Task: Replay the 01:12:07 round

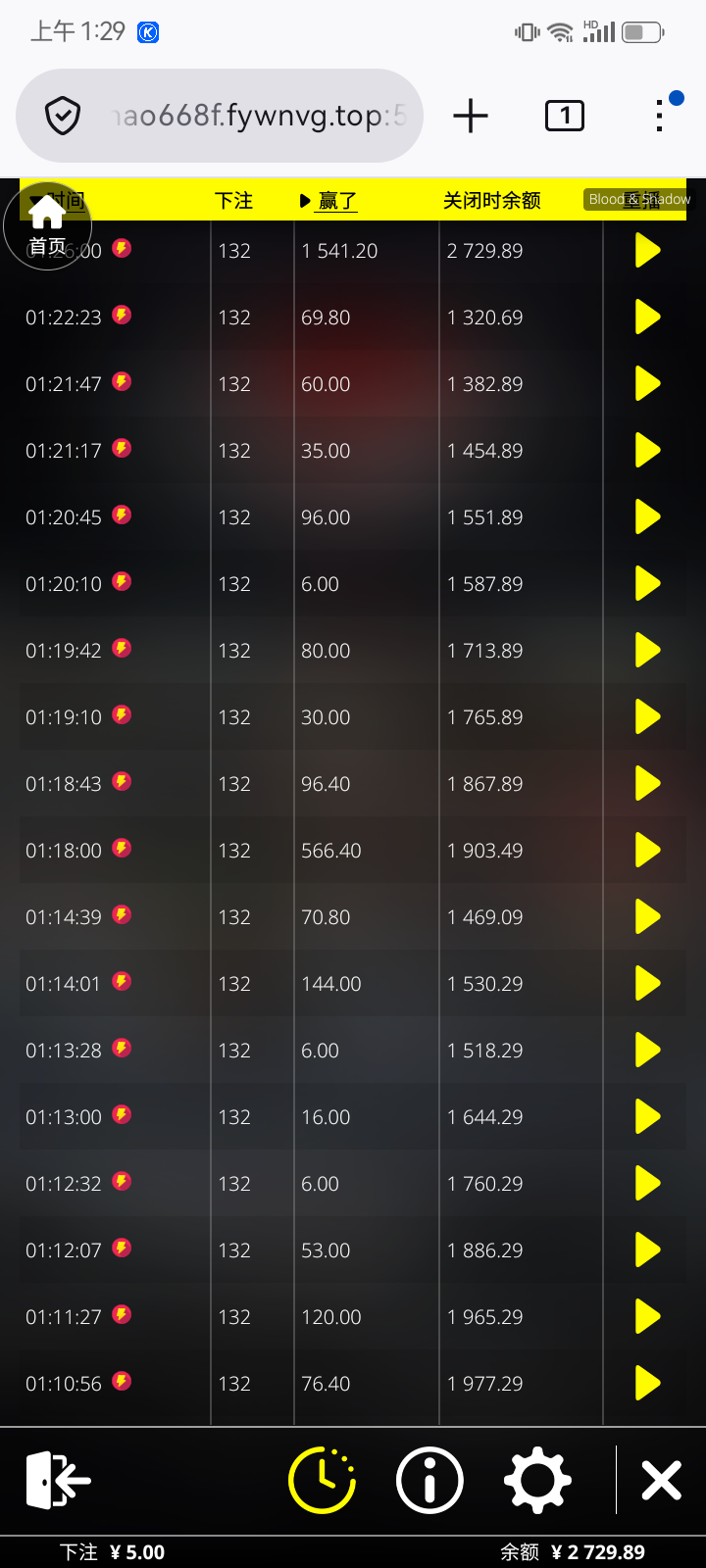Action: coord(647,1250)
